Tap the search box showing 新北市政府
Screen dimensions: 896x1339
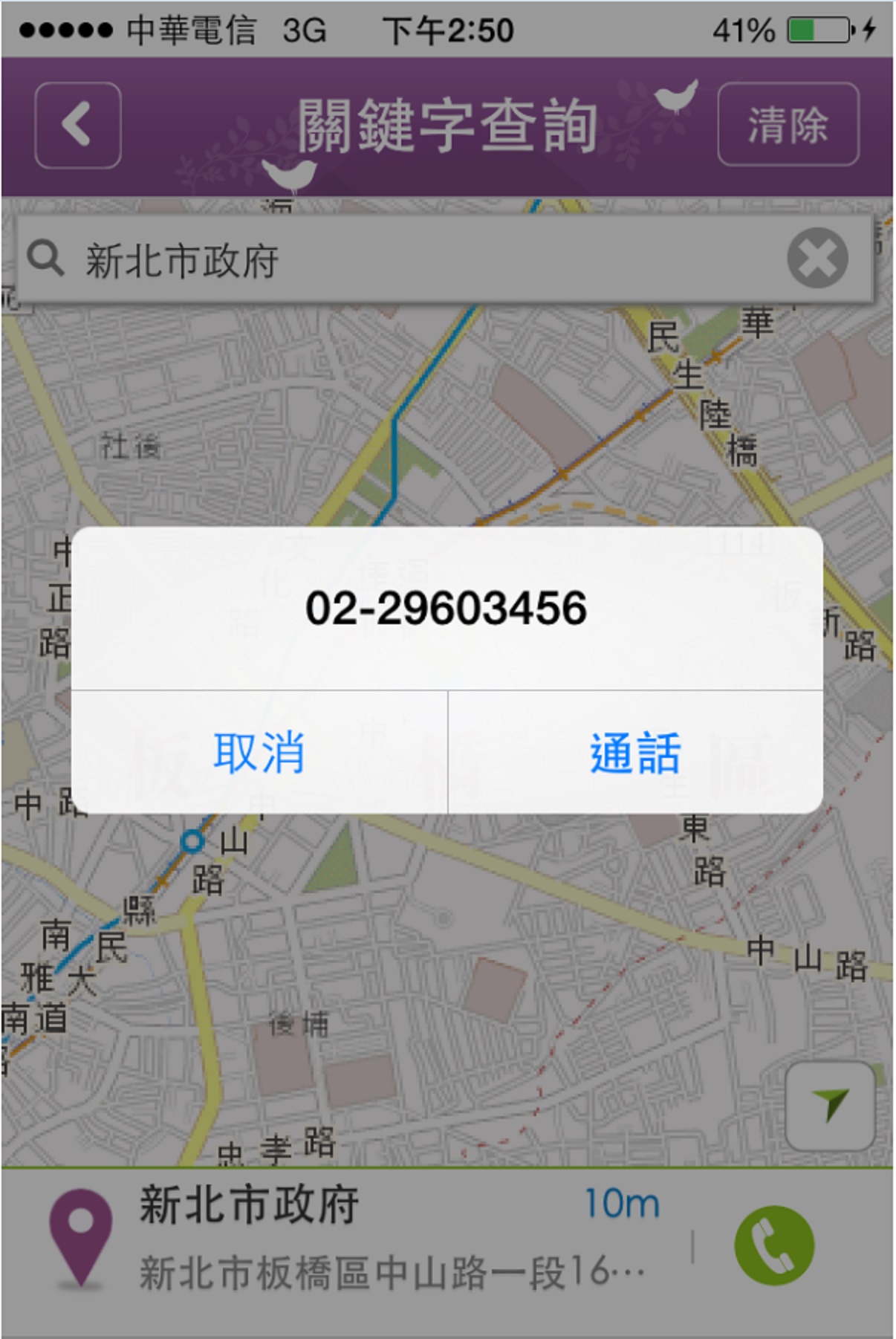click(x=416, y=259)
